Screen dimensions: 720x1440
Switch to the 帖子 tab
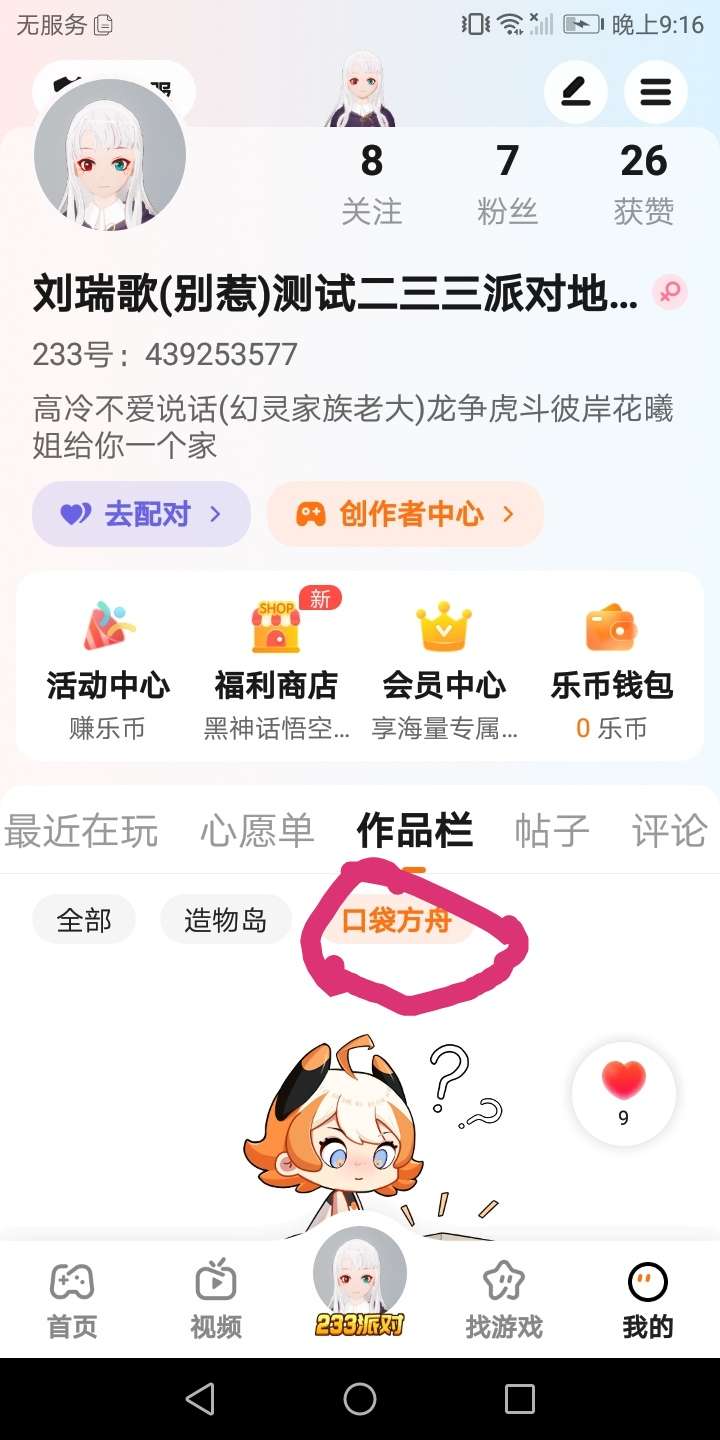click(x=552, y=831)
